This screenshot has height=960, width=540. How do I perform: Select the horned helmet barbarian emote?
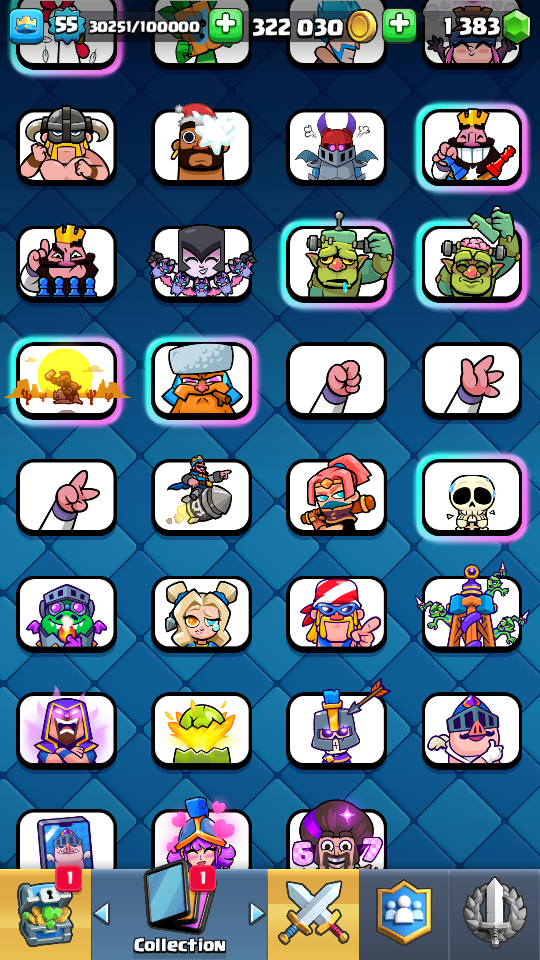[66, 147]
